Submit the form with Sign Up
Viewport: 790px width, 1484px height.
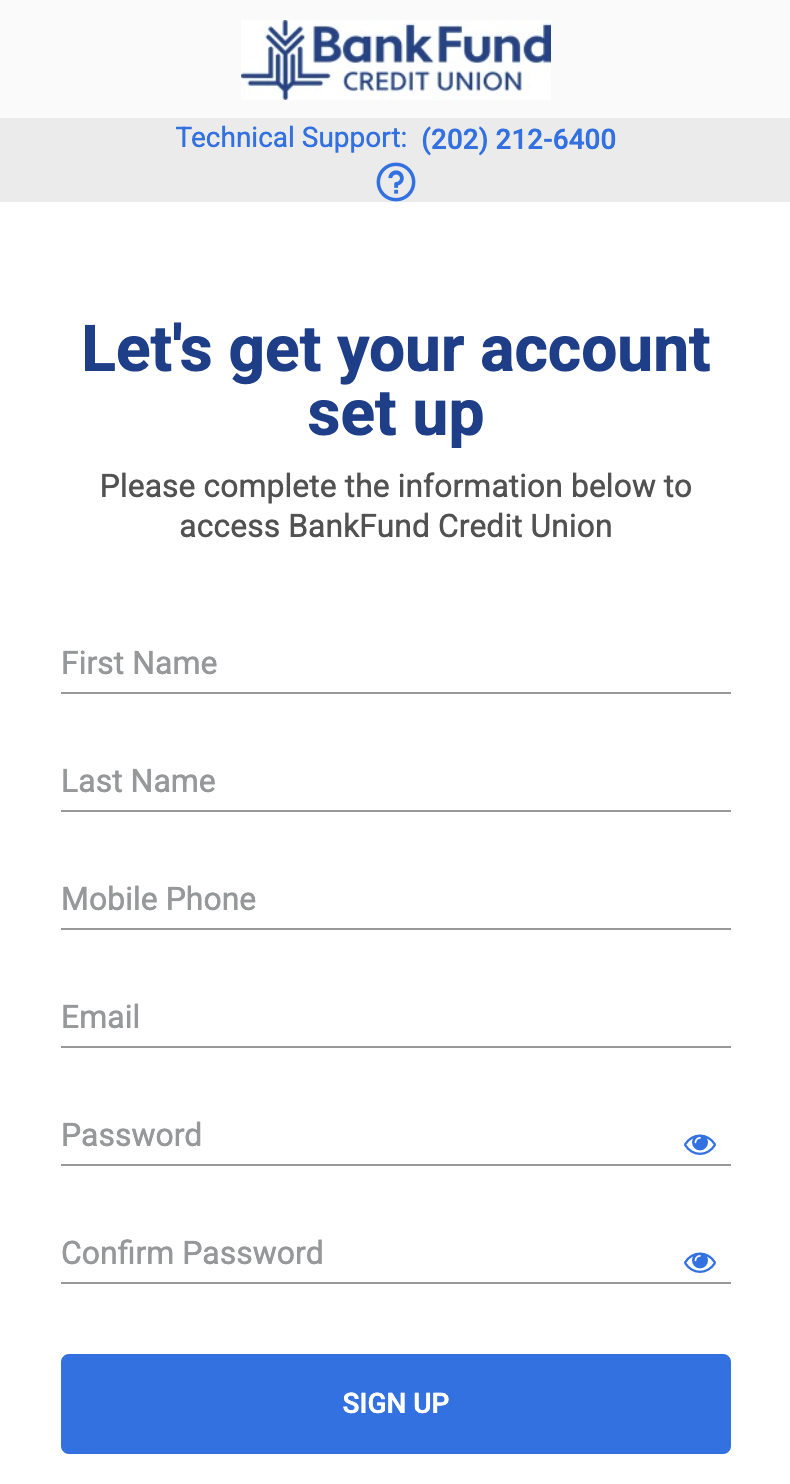click(x=395, y=1403)
